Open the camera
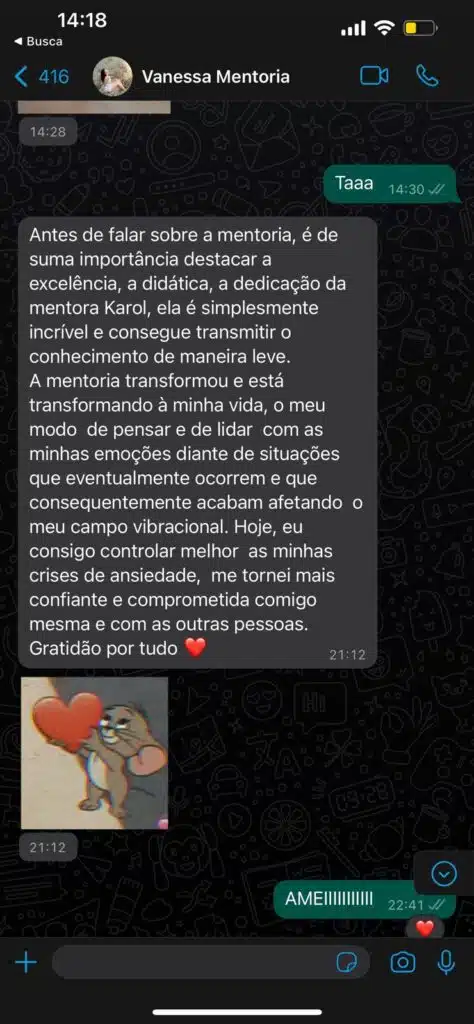474x1024 pixels. [x=403, y=962]
